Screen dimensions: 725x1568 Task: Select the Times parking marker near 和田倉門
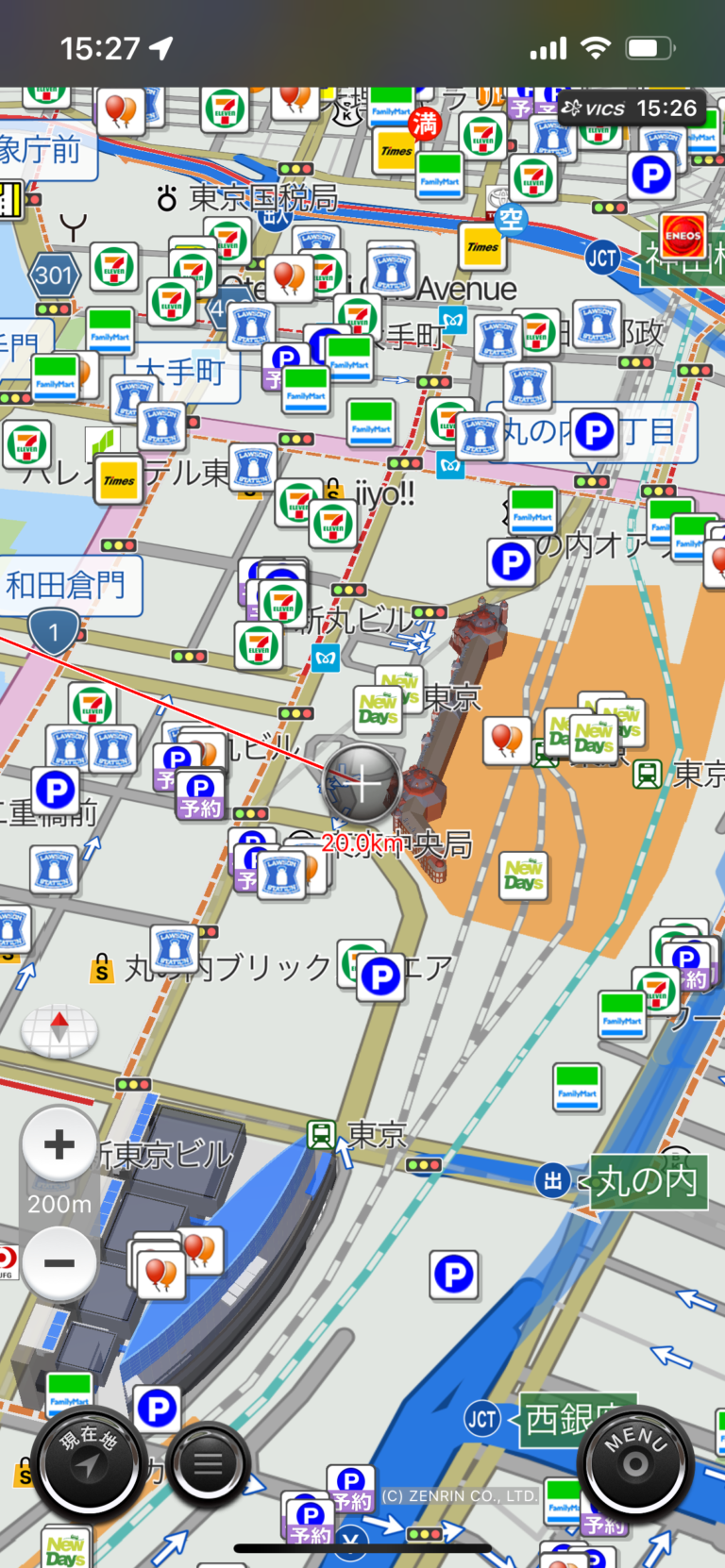point(119,481)
